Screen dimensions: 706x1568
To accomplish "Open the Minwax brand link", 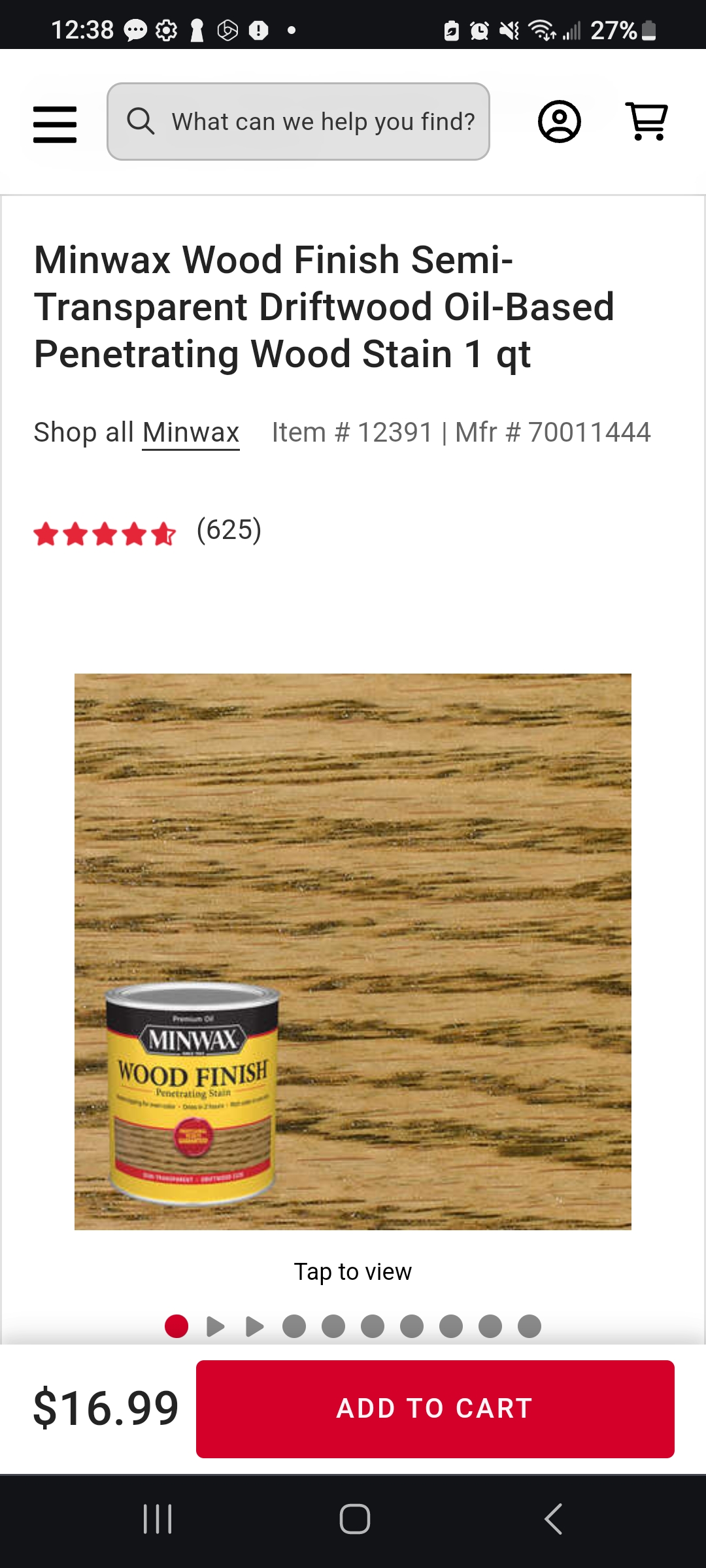I will [191, 433].
